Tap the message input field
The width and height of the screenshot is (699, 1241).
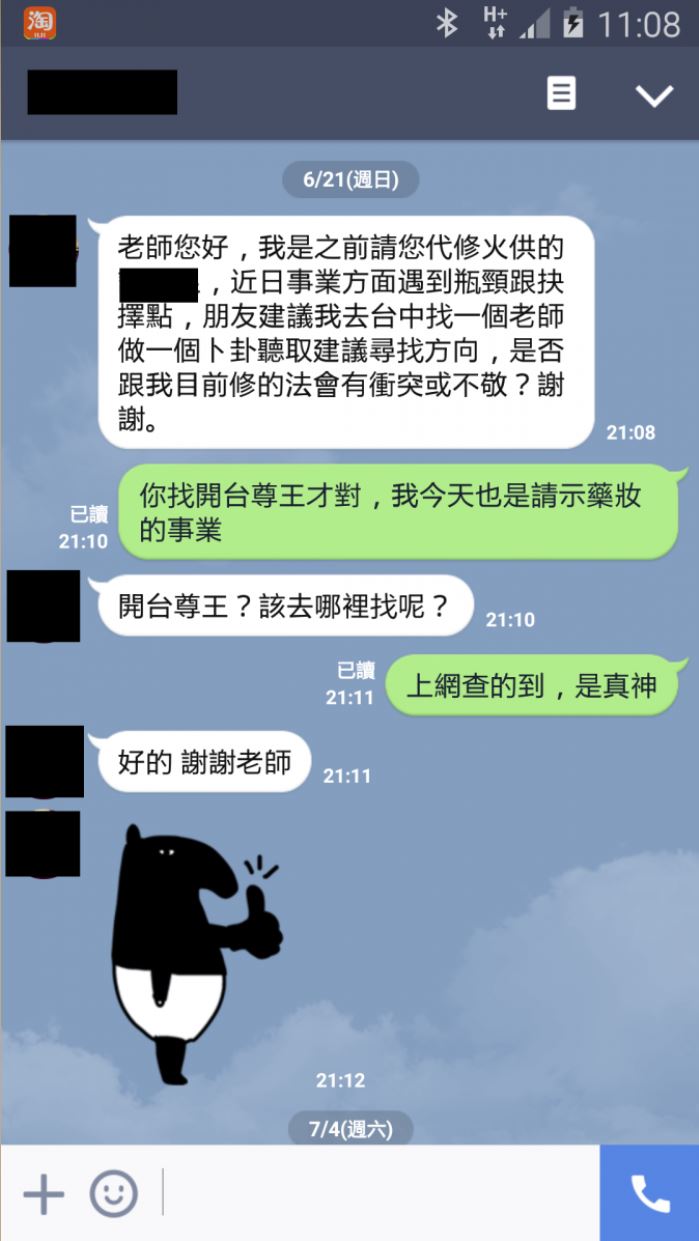click(380, 1194)
